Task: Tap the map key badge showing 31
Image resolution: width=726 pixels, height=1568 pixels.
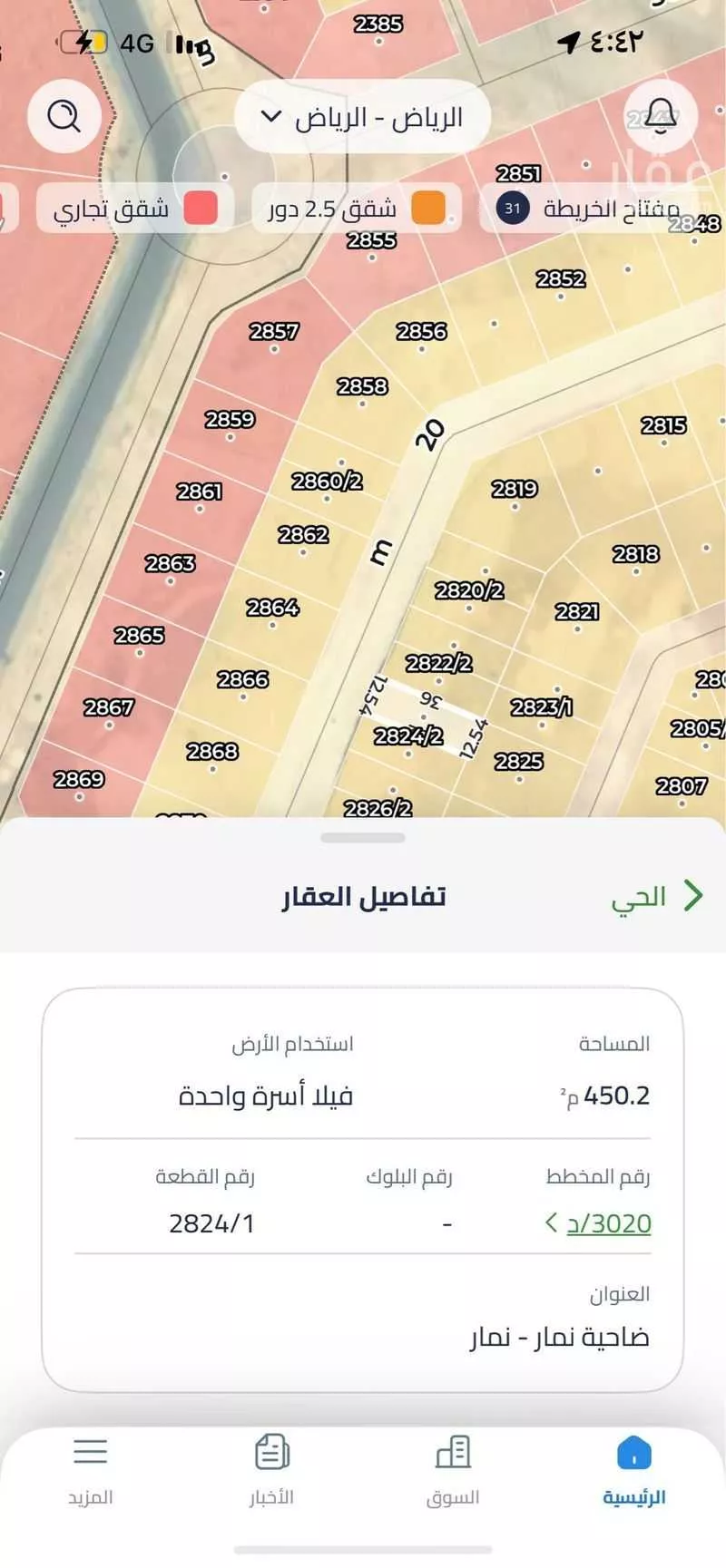Action: (514, 208)
